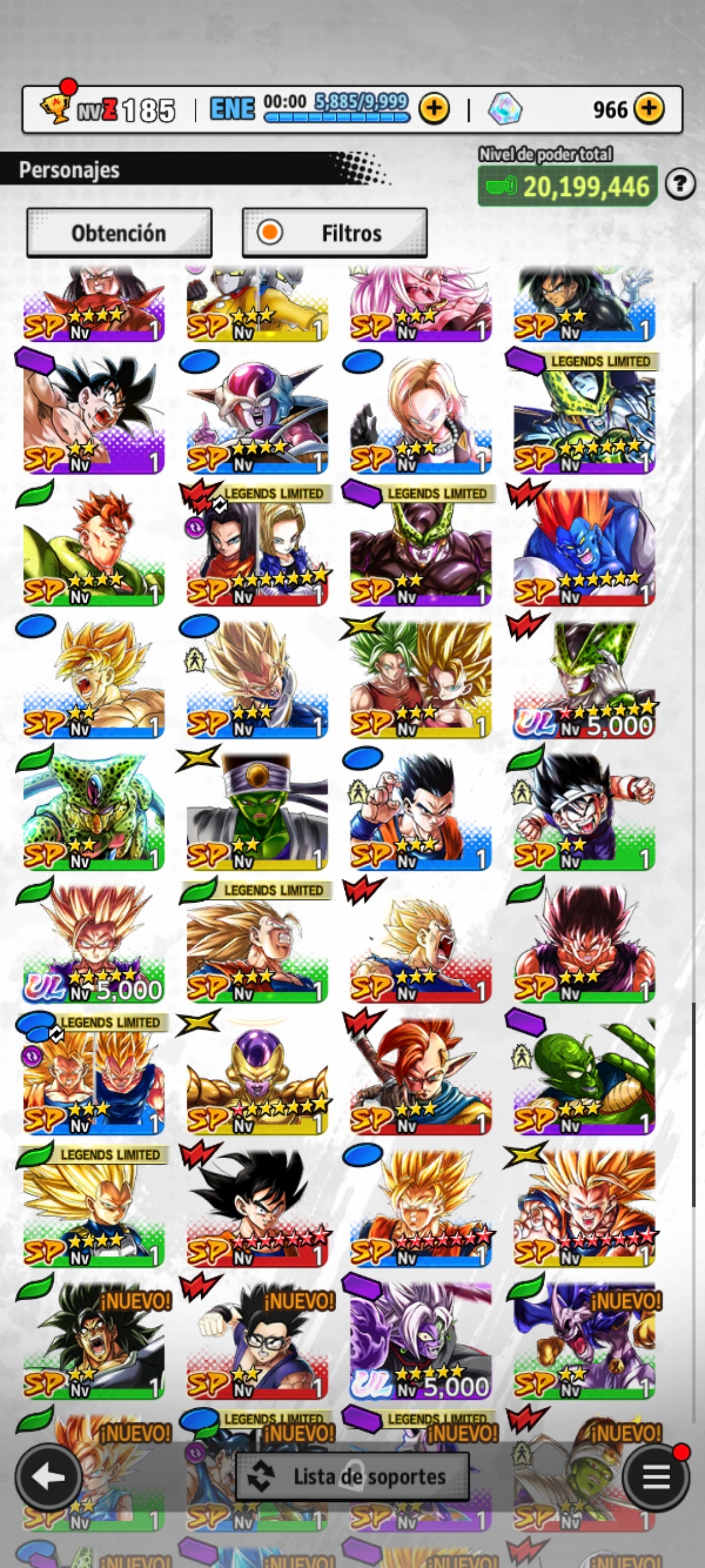Open the Piccolo with turban card
The image size is (705, 1568).
point(257,811)
